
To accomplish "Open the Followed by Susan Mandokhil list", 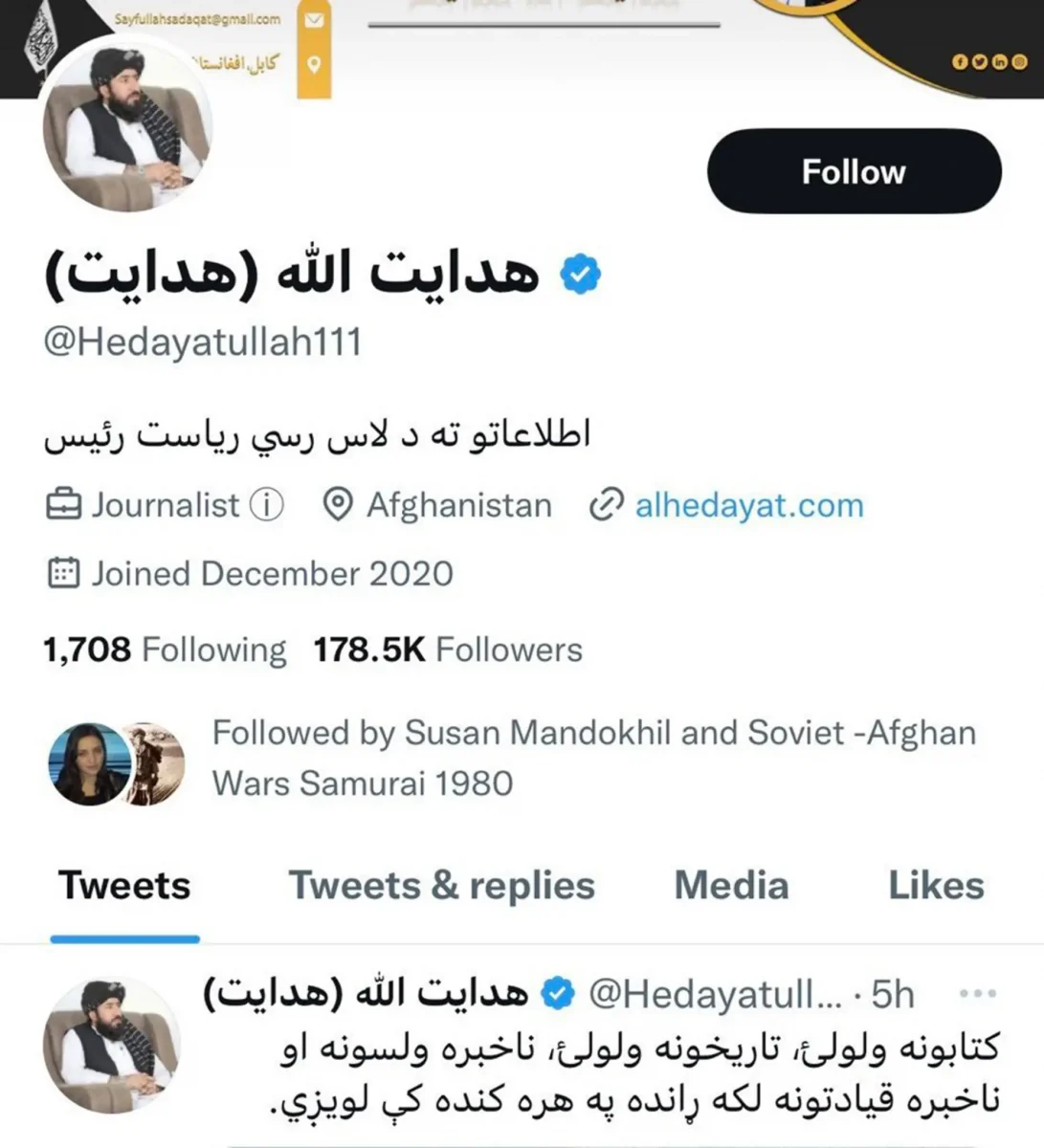I will tap(593, 758).
